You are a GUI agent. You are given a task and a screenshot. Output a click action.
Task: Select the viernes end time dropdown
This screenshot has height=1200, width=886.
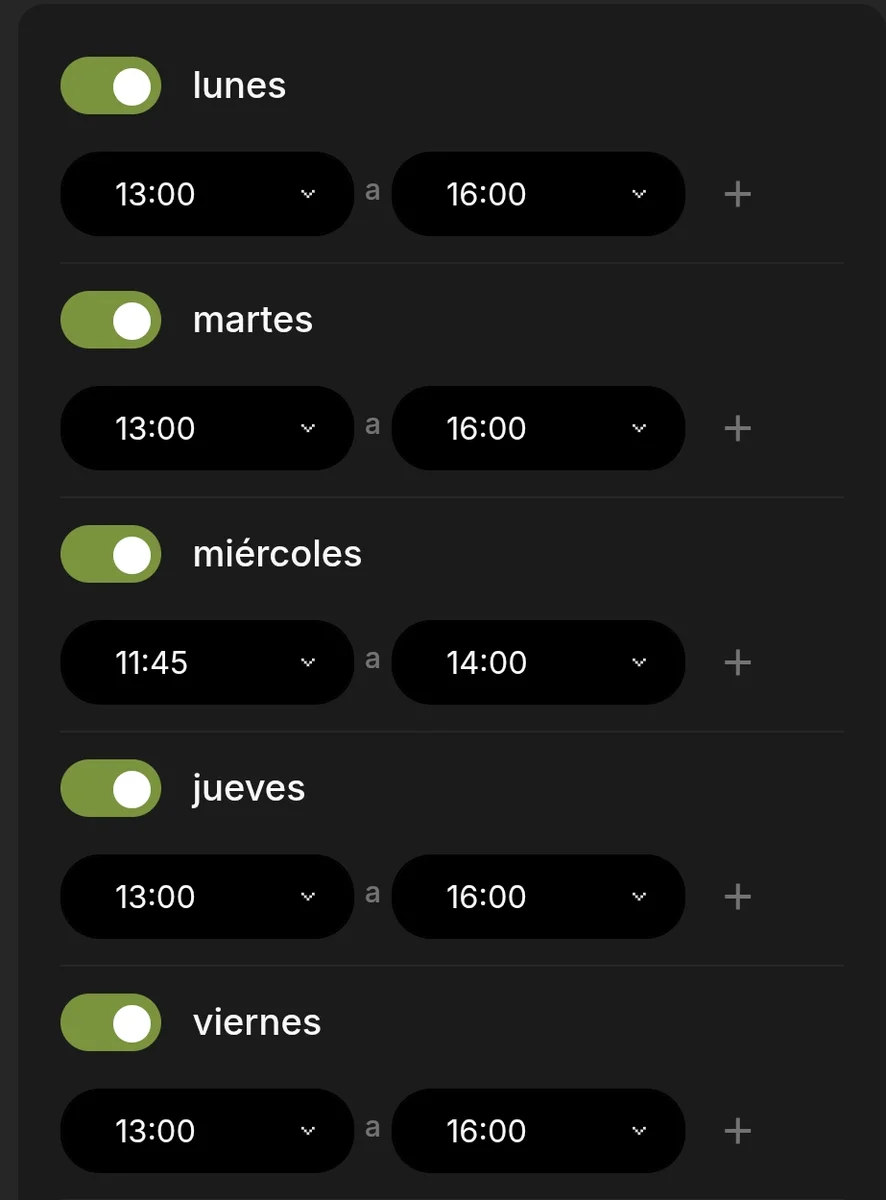pyautogui.click(x=538, y=1130)
